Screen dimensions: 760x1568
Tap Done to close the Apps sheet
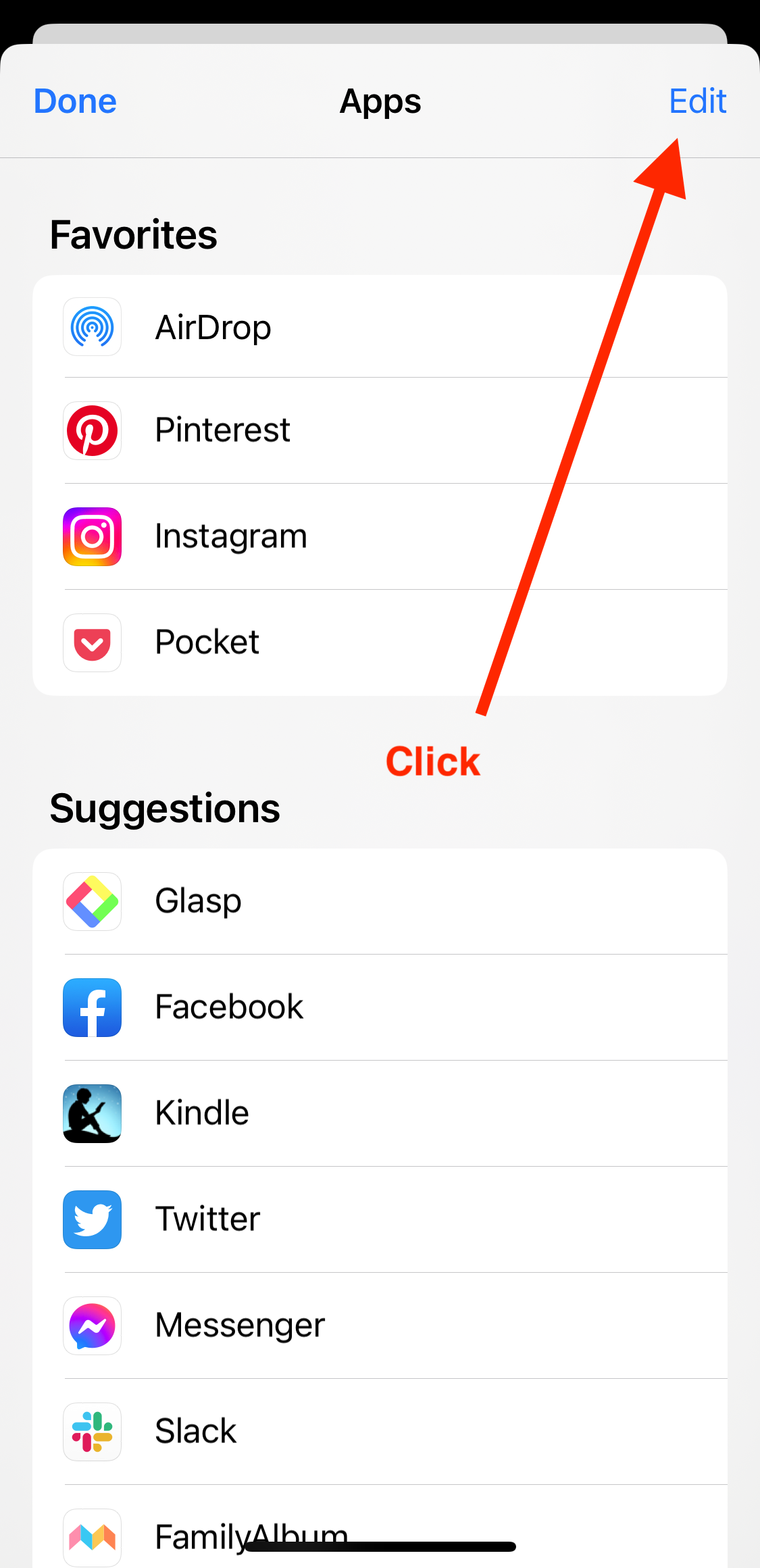tap(75, 101)
